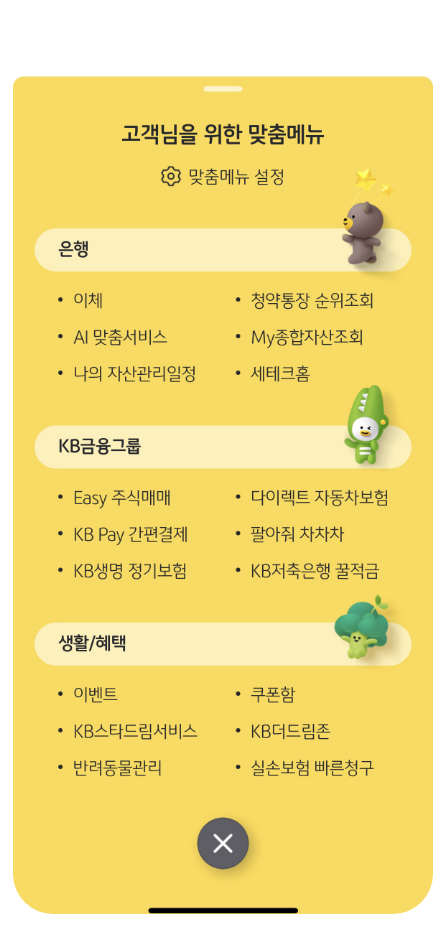Open 맞춤메뉴 설정 settings
Viewport: 447px width, 927px height.
pyautogui.click(x=222, y=176)
